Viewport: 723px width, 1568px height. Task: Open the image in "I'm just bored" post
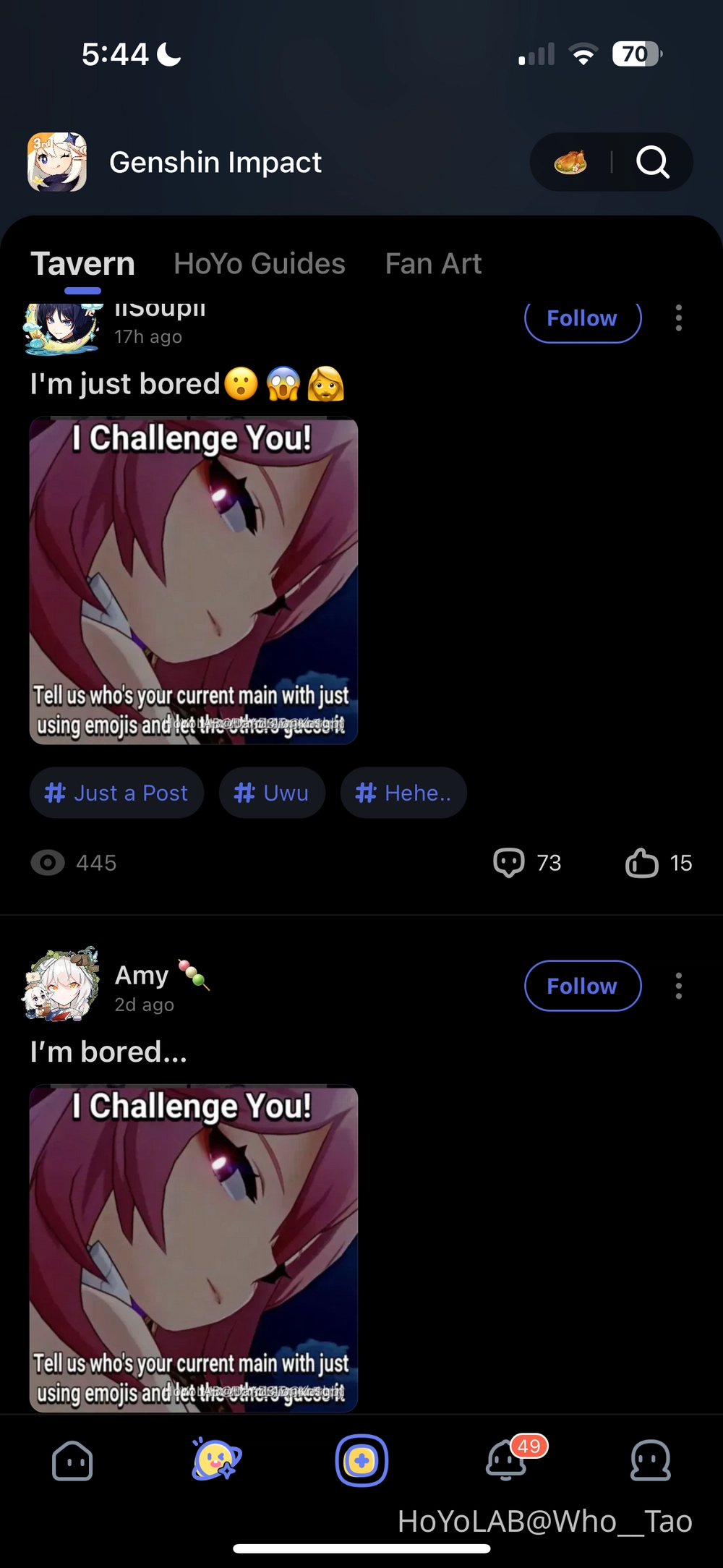pyautogui.click(x=194, y=581)
